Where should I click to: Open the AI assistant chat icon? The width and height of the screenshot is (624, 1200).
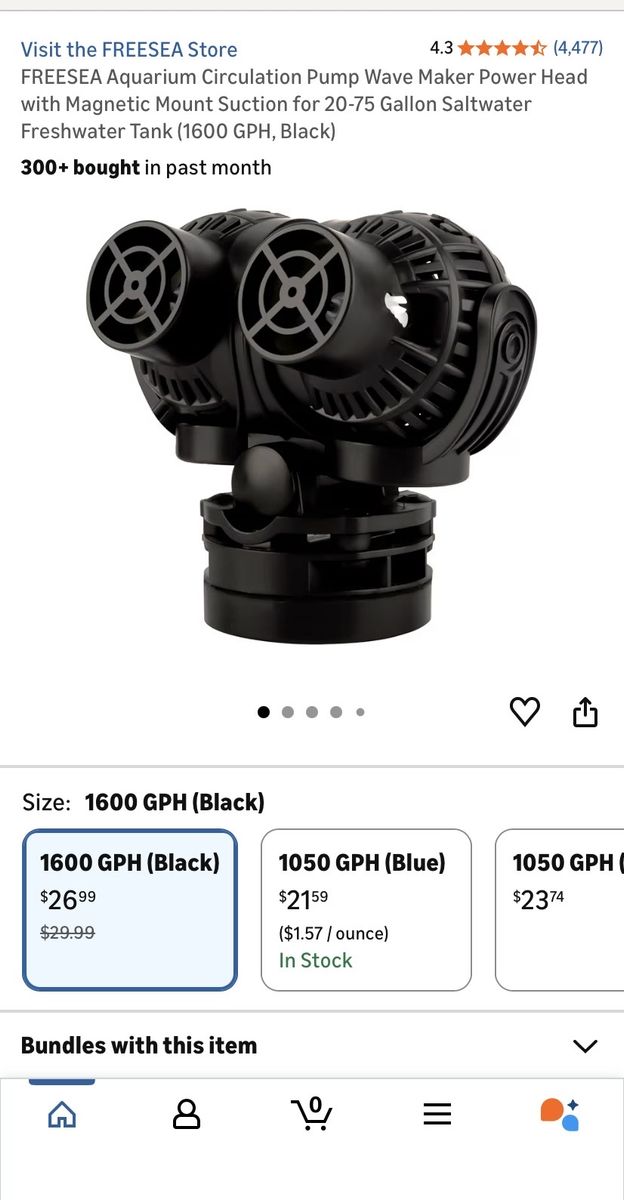tap(560, 1114)
